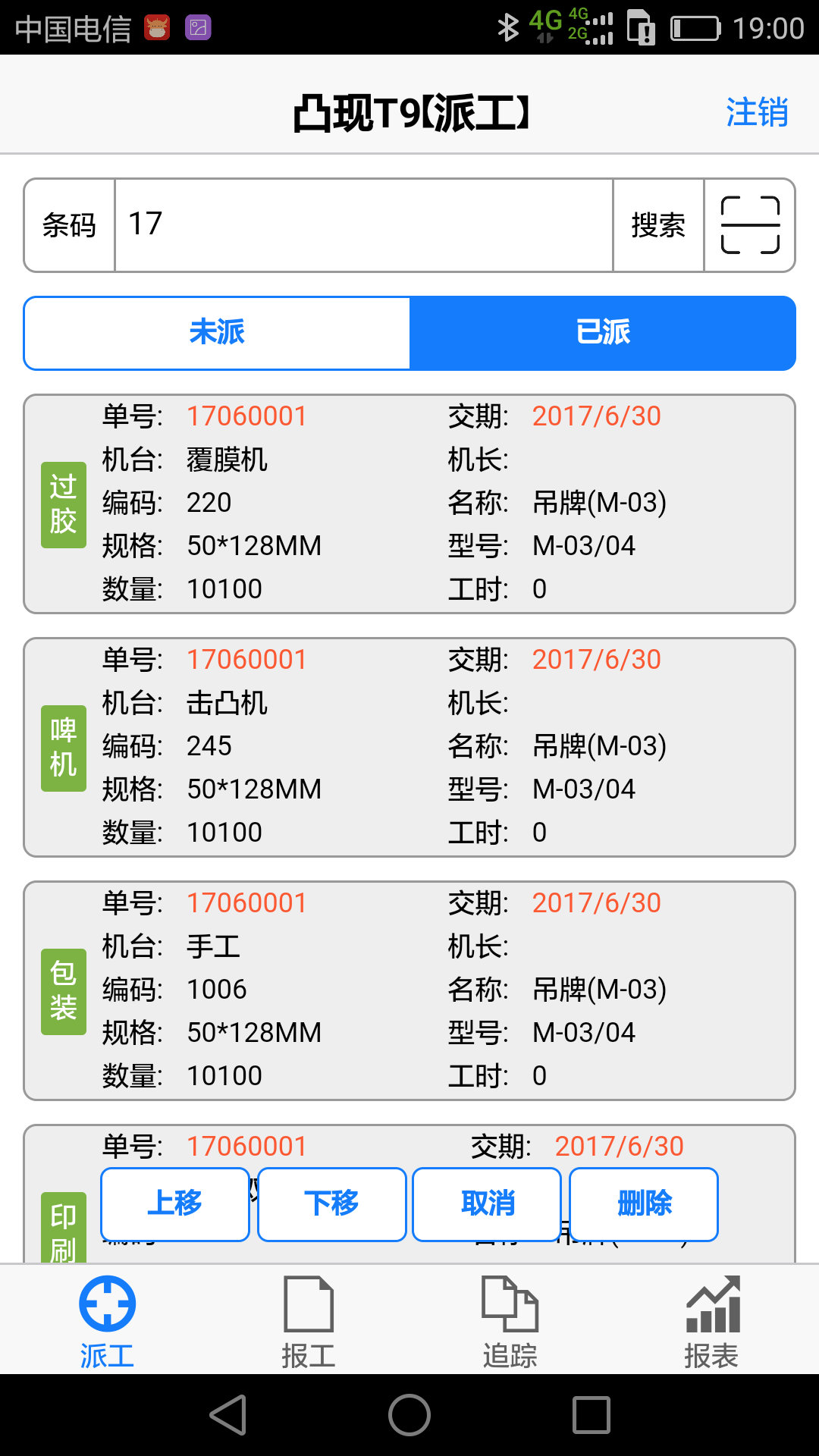Viewport: 819px width, 1456px height.
Task: Tap 删除 to delete the item
Action: [644, 1204]
